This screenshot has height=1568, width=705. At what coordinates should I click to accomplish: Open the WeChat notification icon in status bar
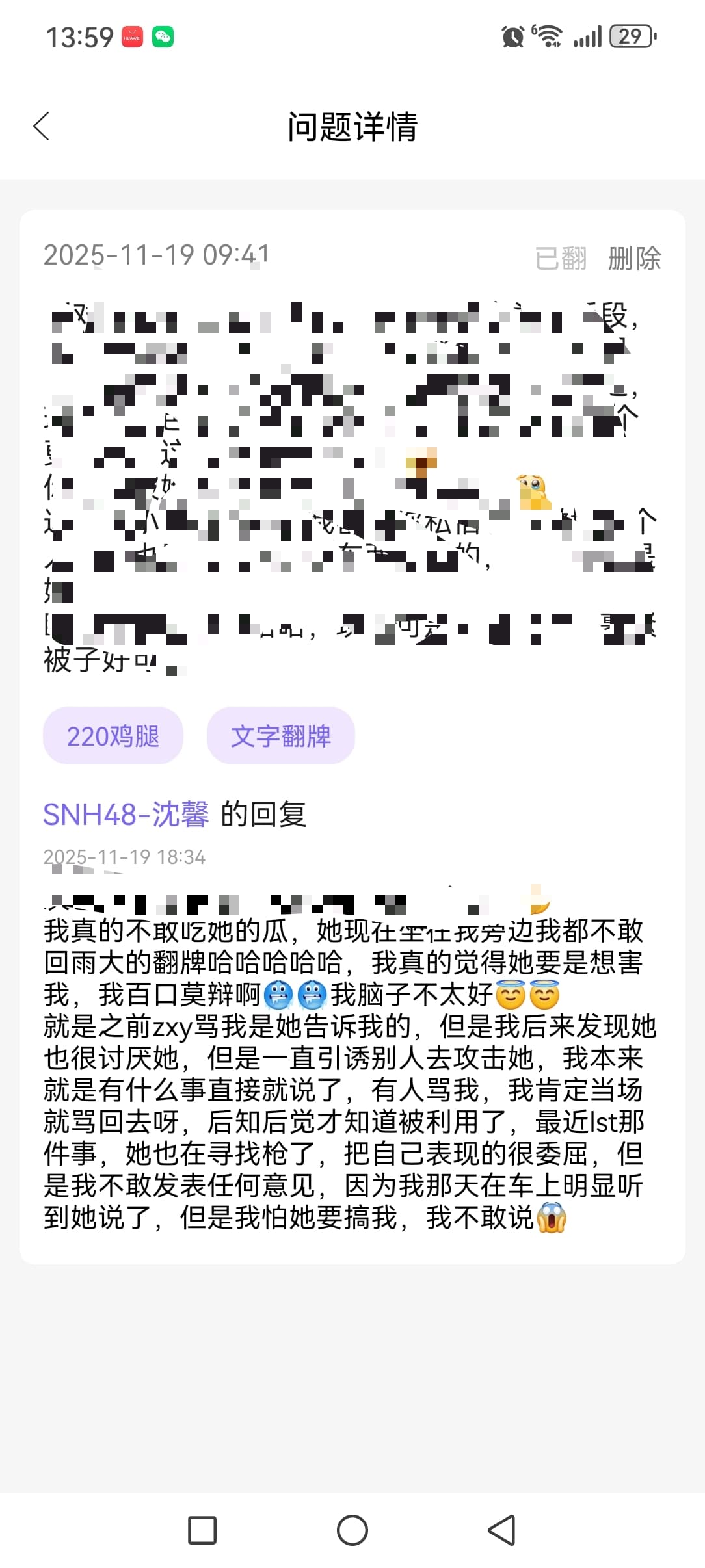pyautogui.click(x=163, y=38)
